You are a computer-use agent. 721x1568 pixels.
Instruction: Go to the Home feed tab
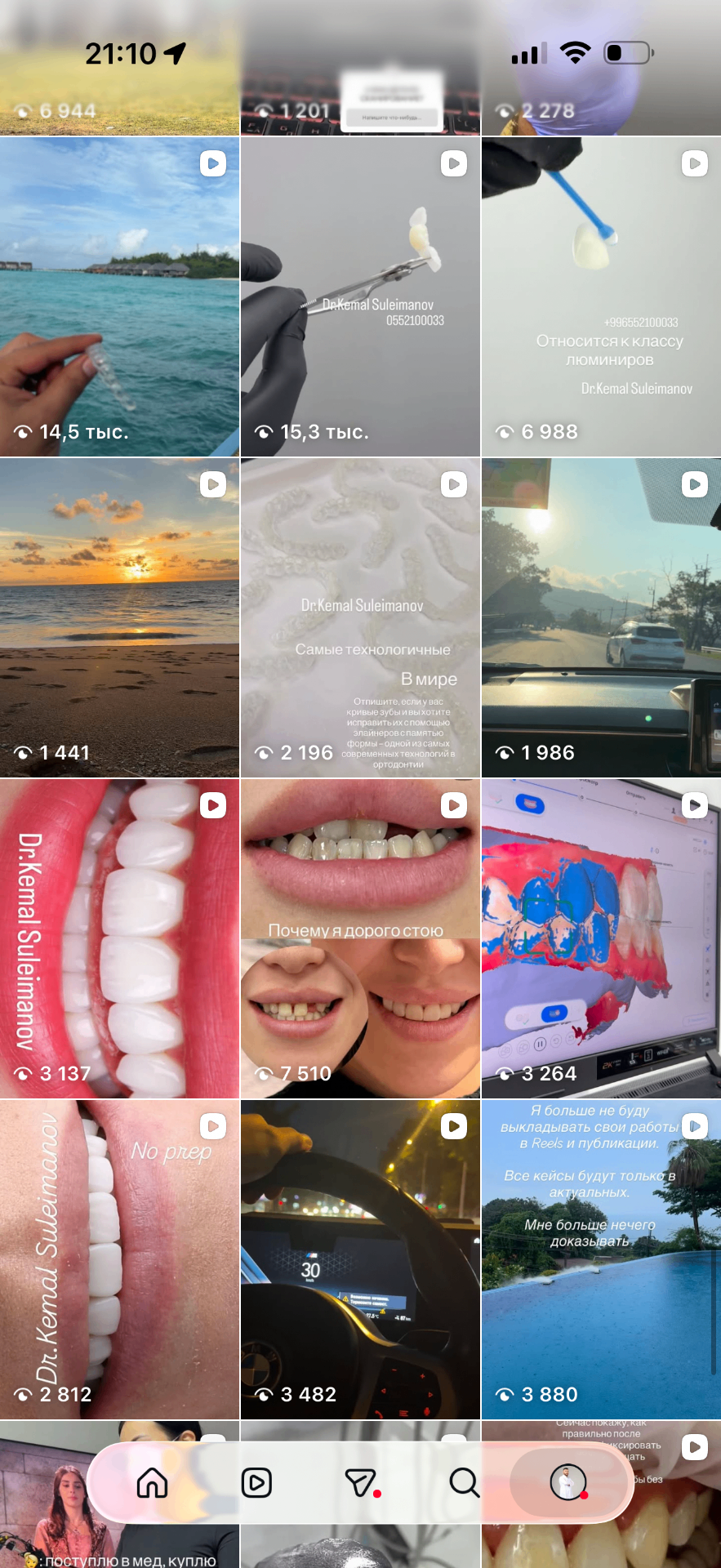pyautogui.click(x=153, y=1482)
